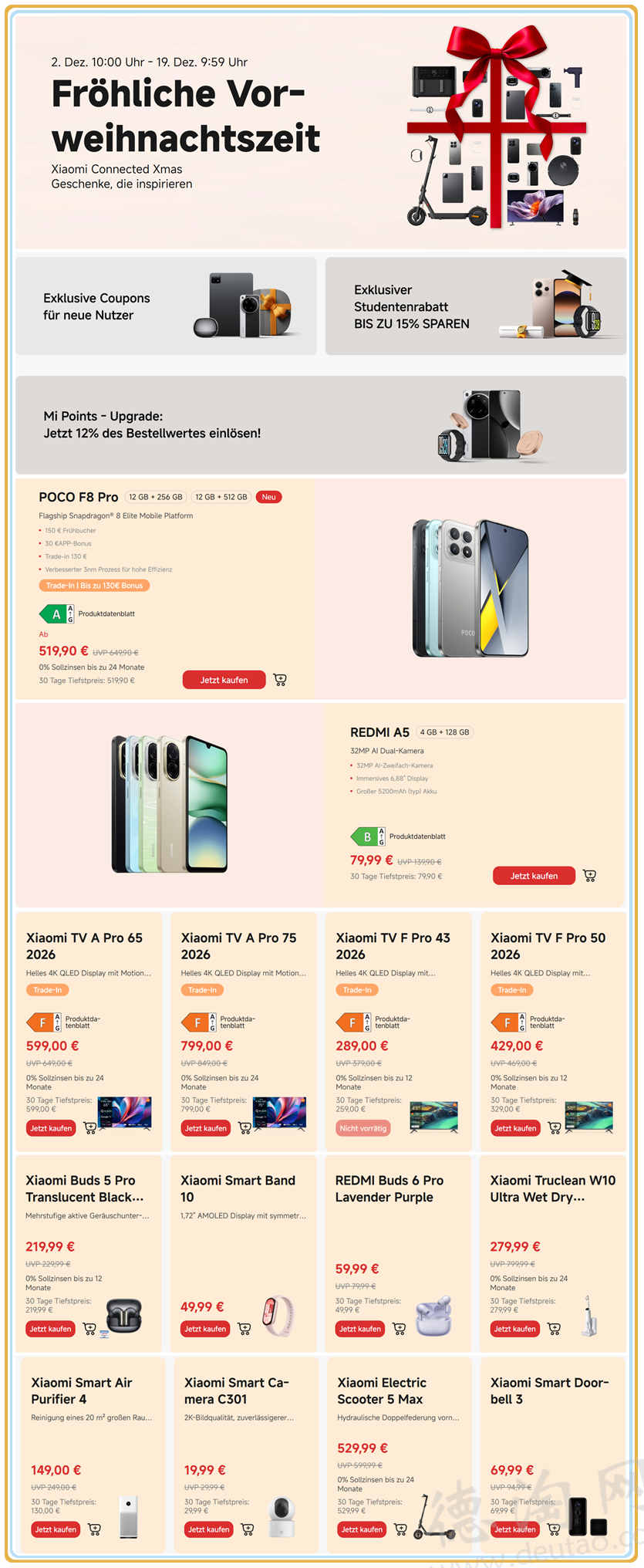Buy Xiaomi Truclean W10 Ultra Wet Dry

pyautogui.click(x=514, y=1329)
